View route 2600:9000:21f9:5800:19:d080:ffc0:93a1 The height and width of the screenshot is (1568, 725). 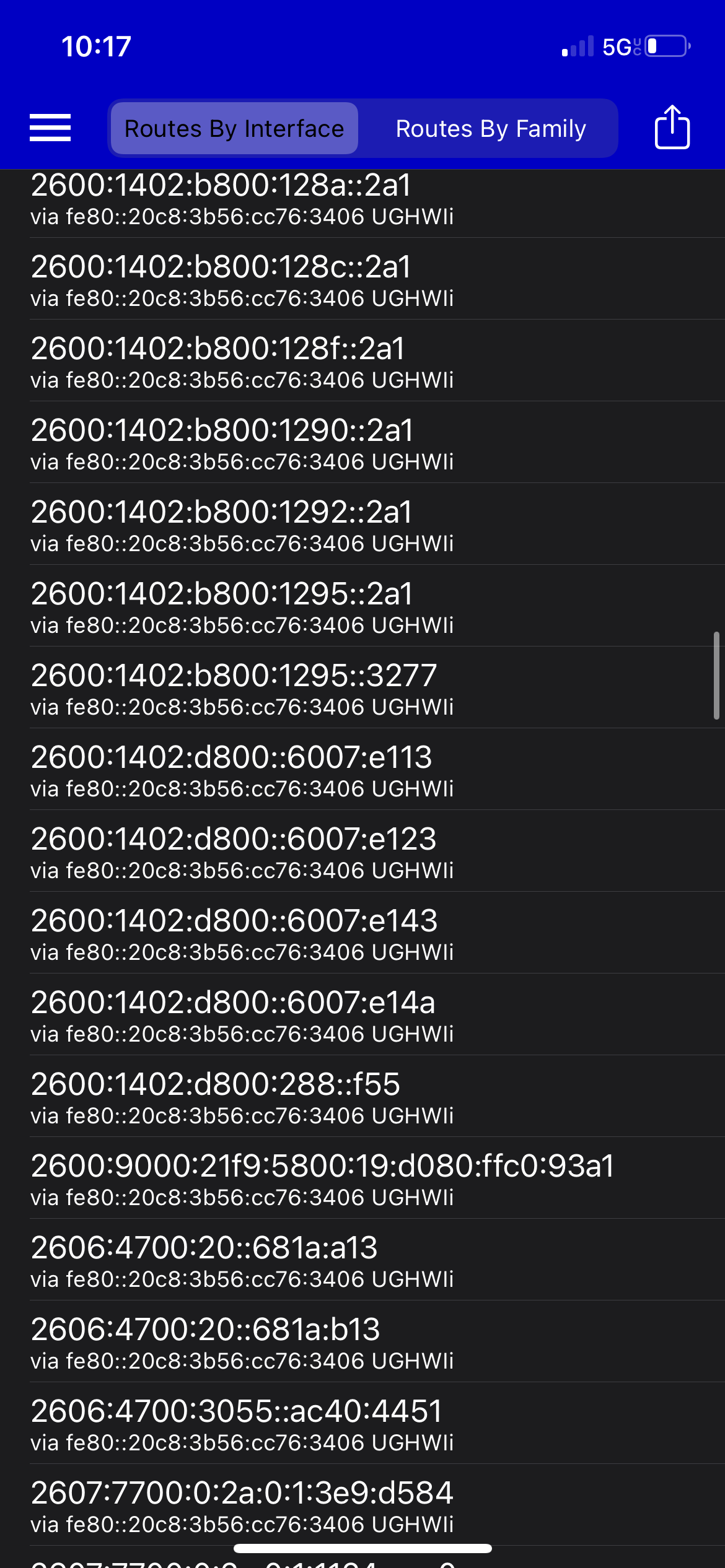377,1178
